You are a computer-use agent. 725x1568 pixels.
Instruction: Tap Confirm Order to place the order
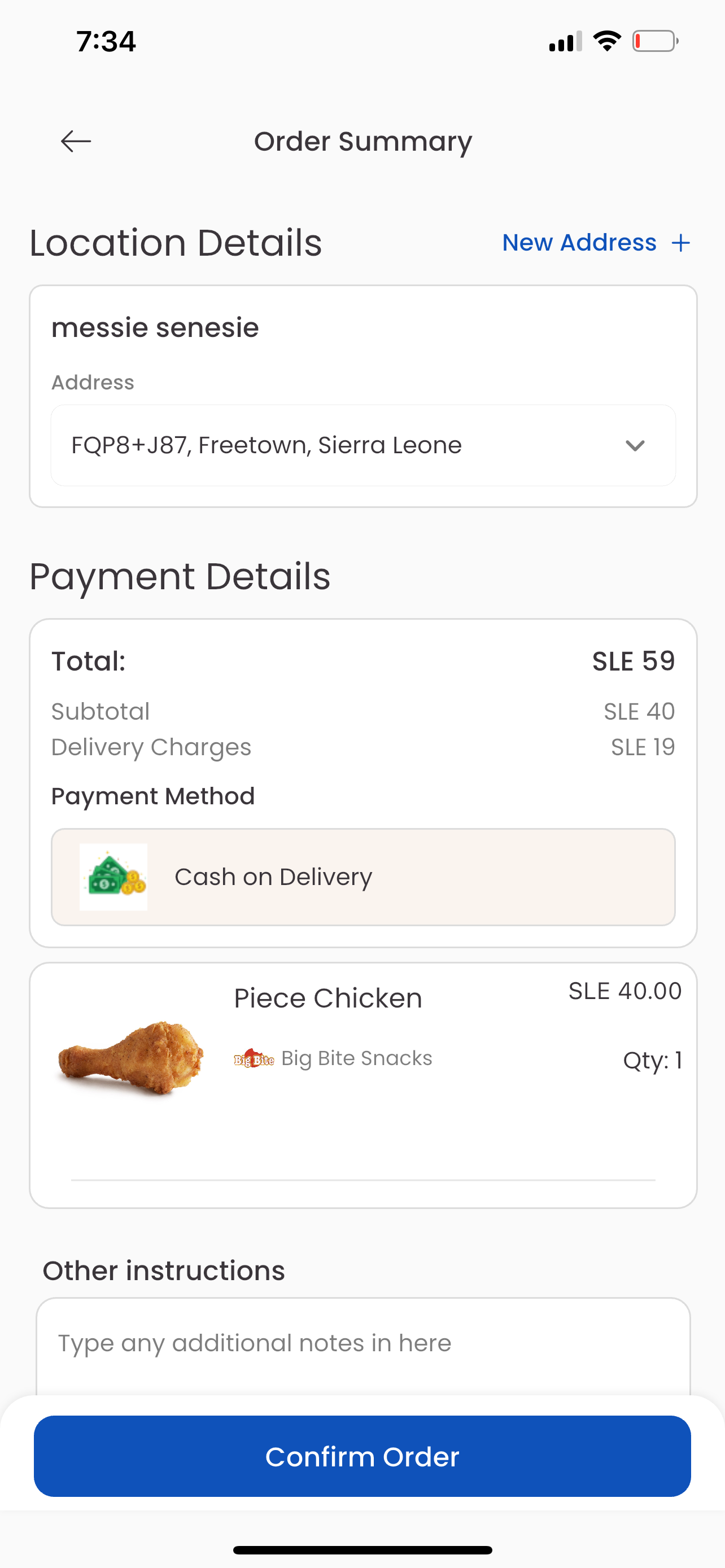[362, 1456]
